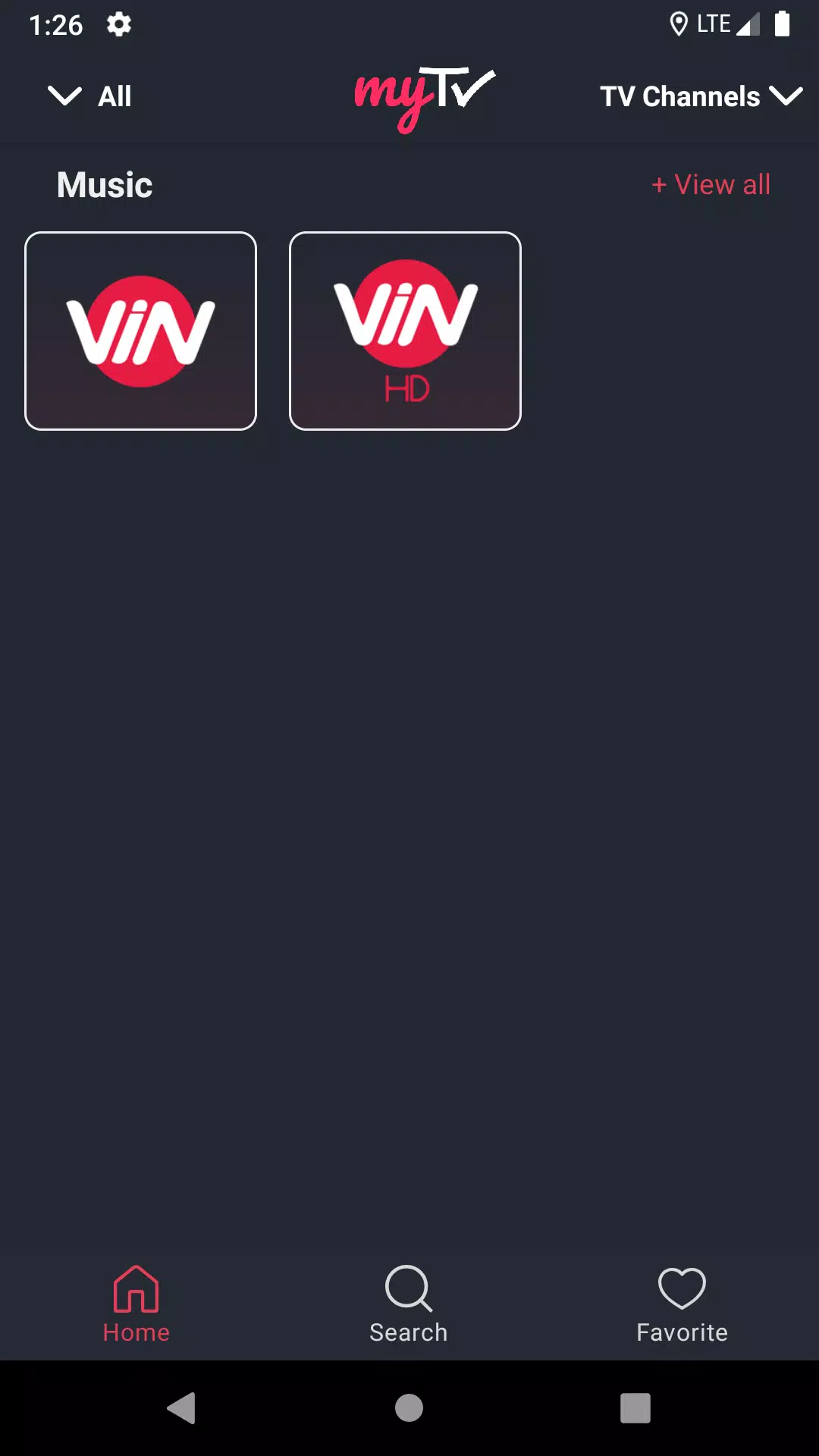
Task: Open the ViN HD channel thumbnail
Action: (405, 330)
